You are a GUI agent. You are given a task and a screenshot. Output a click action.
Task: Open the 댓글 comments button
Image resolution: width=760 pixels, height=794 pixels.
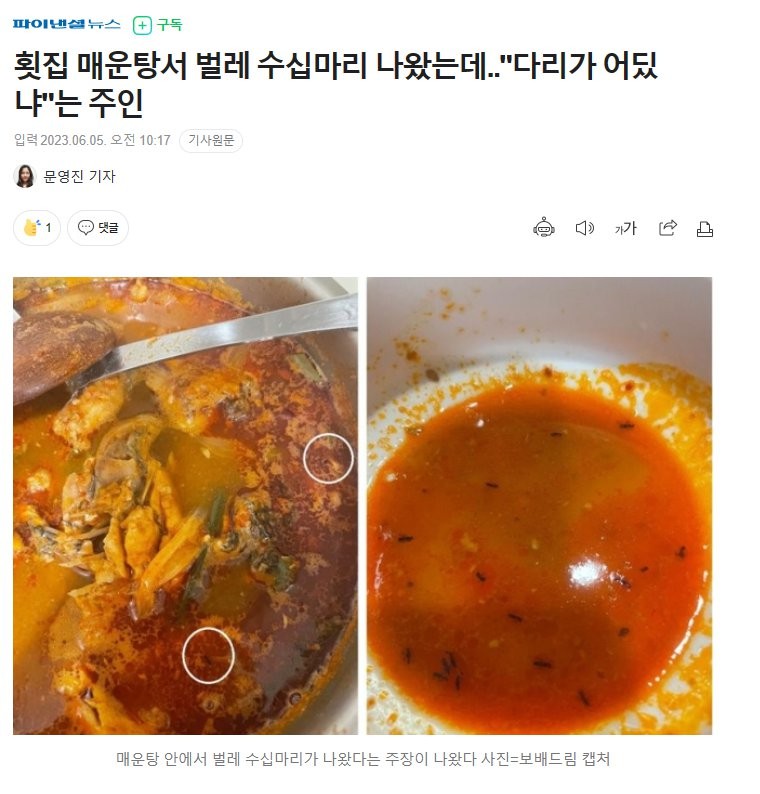[98, 228]
